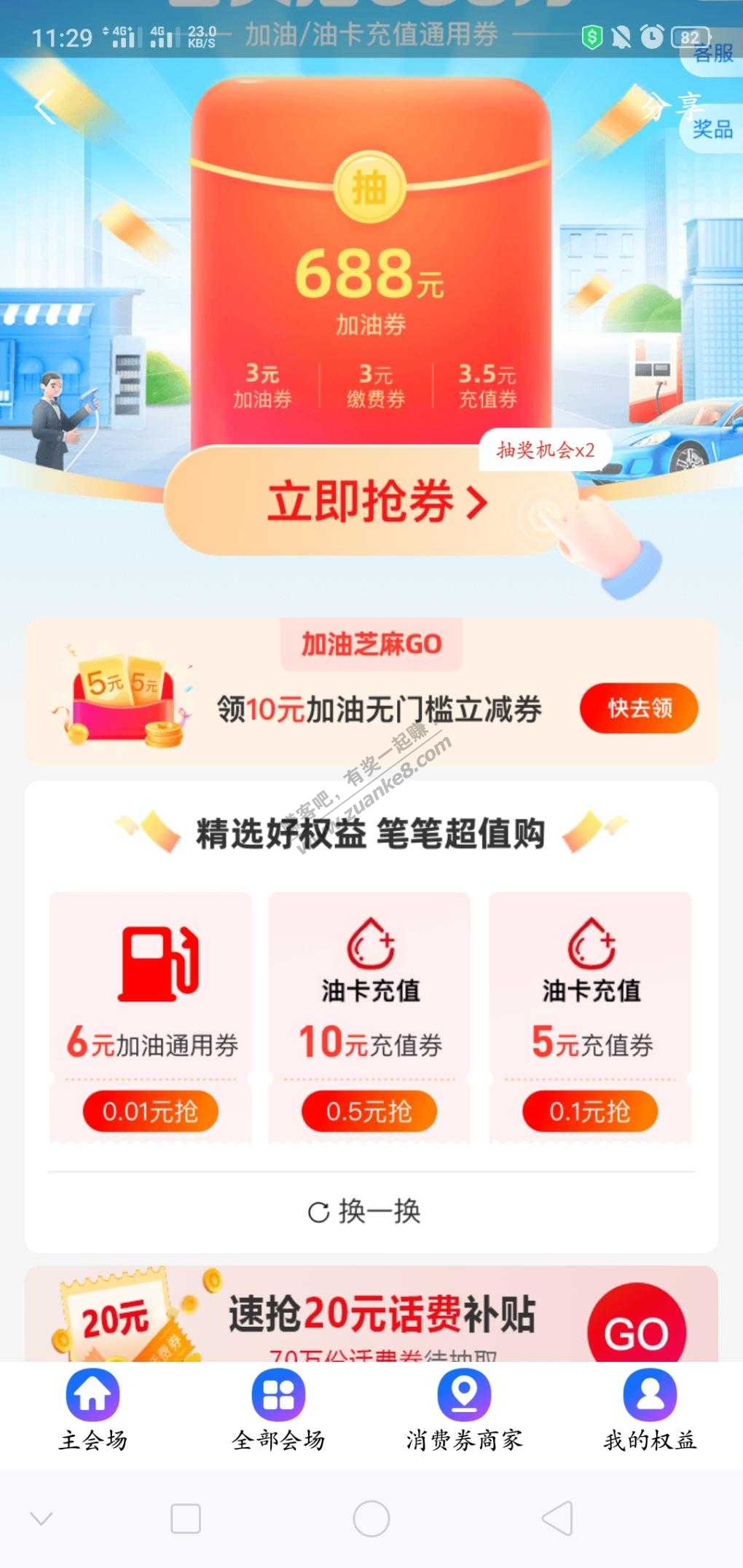This screenshot has height=1568, width=743.
Task: Tap GO on the 20元话费补贴 banner
Action: pos(637,1331)
